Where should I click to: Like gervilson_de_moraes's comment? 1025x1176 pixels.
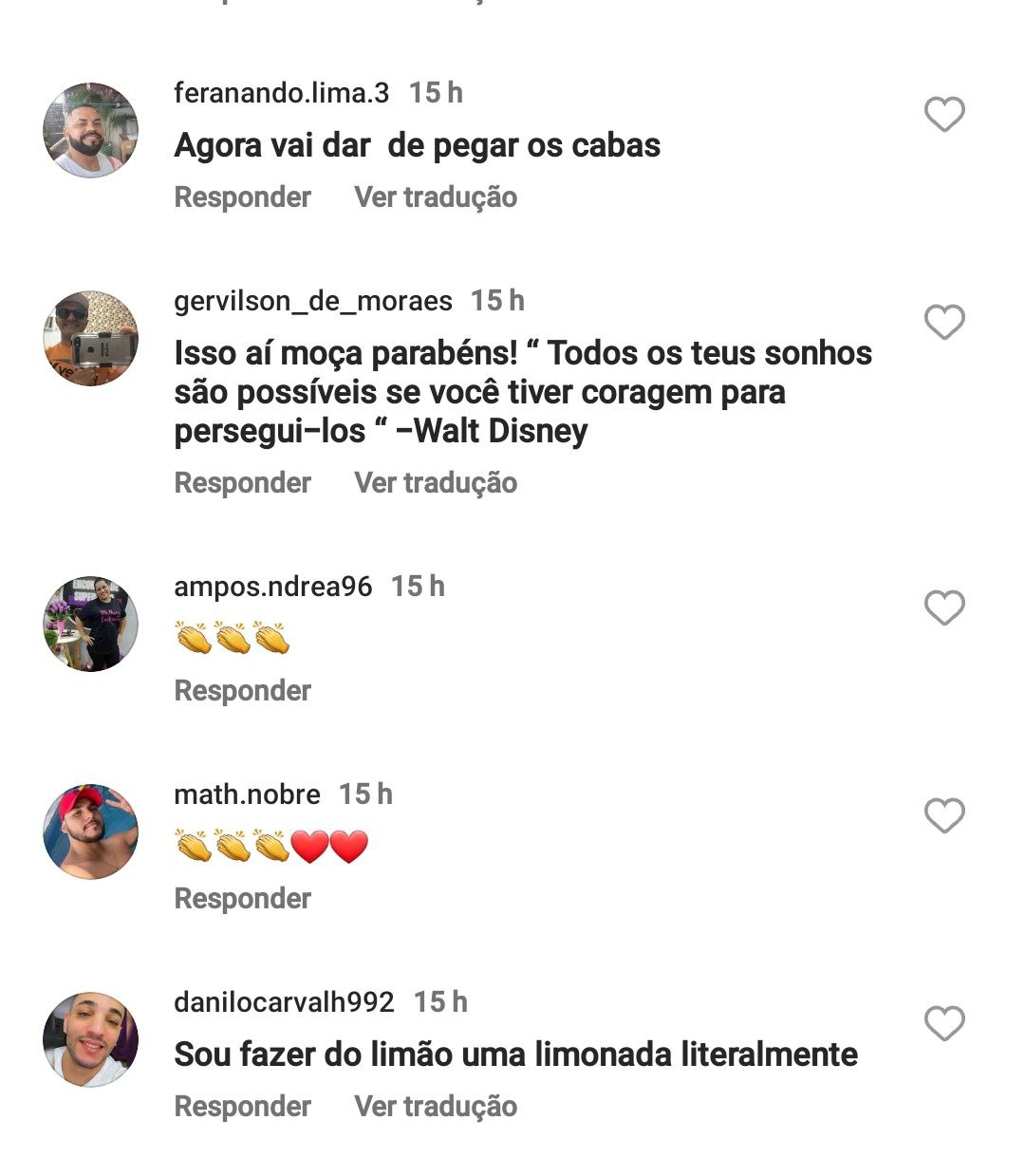tap(944, 323)
